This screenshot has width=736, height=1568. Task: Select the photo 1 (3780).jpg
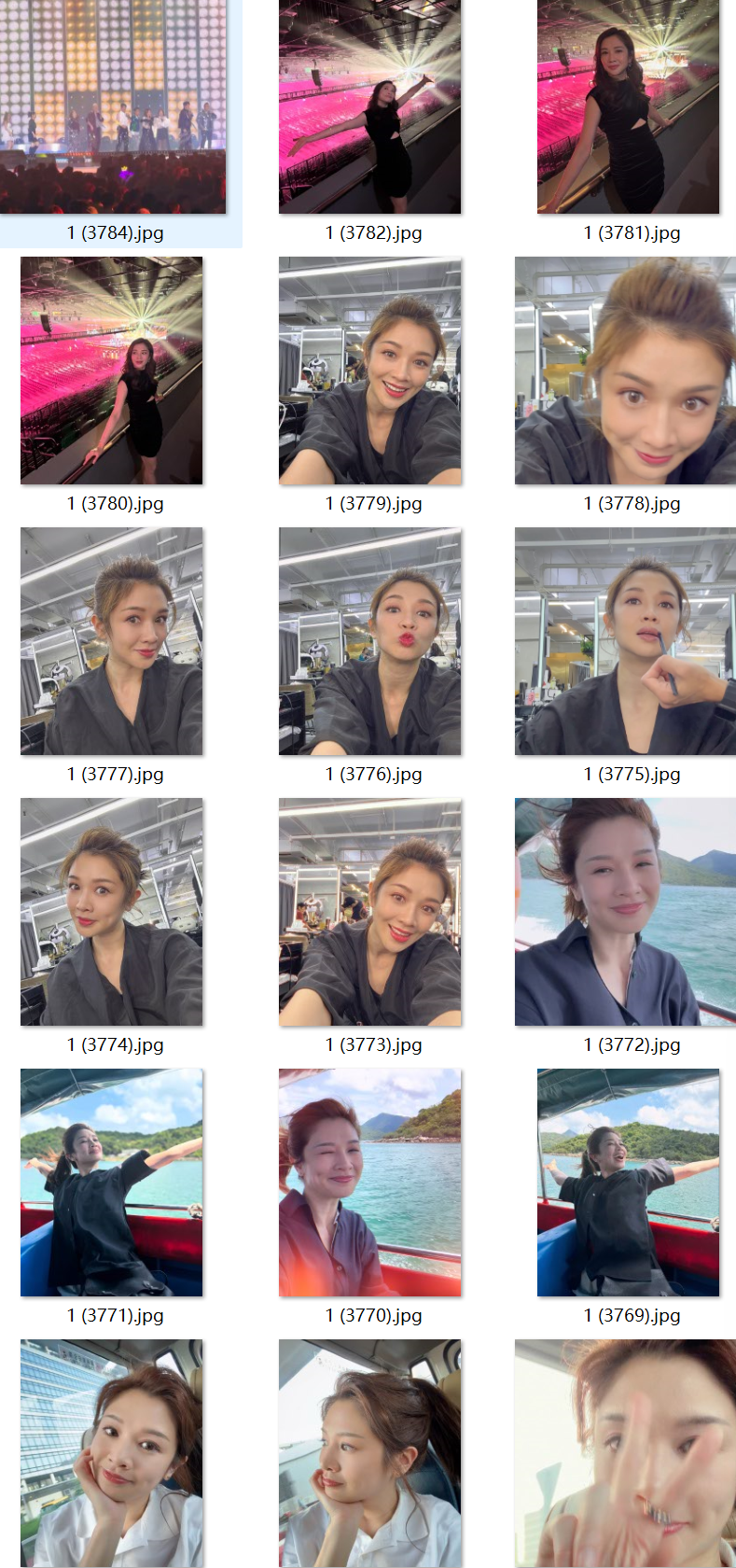[112, 371]
